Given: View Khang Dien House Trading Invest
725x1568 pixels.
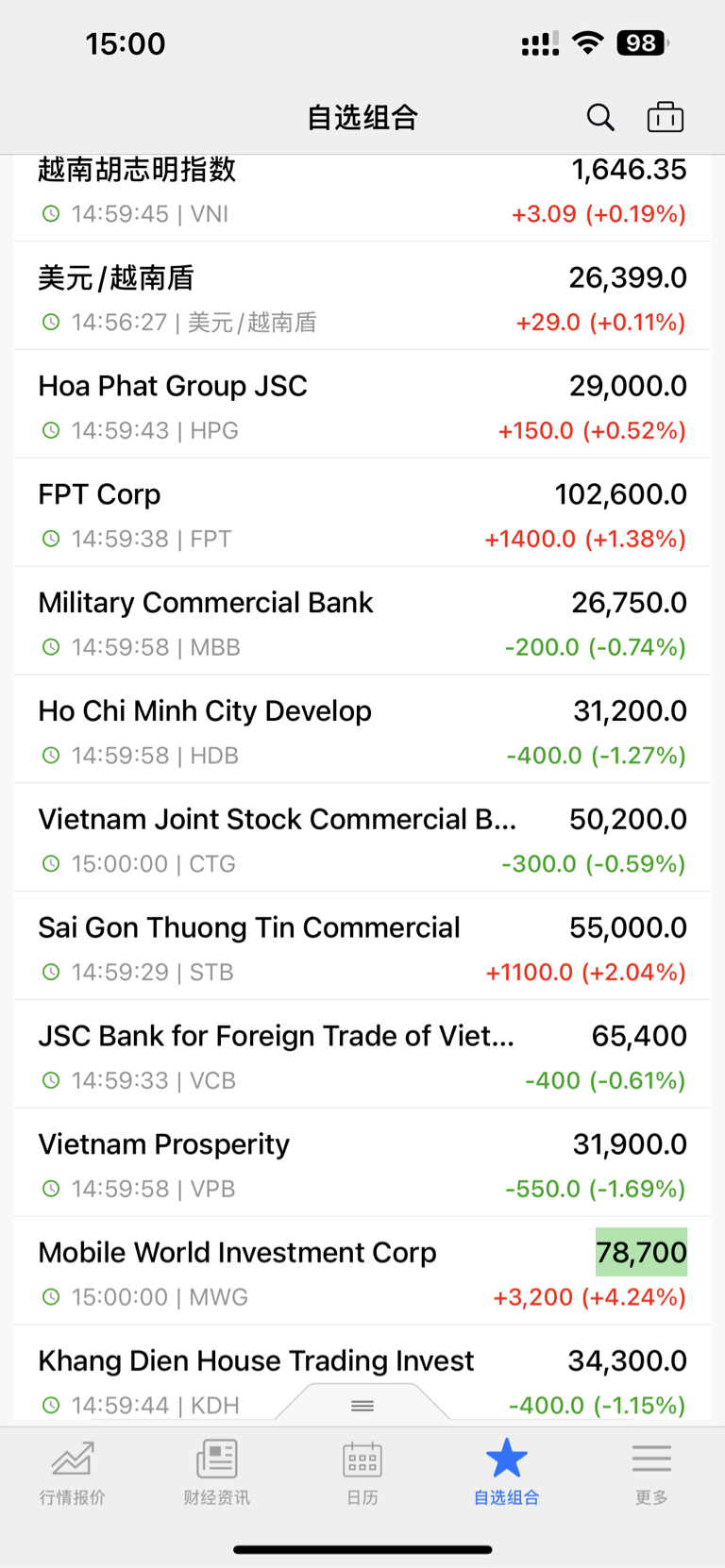Looking at the screenshot, I should coord(362,1376).
